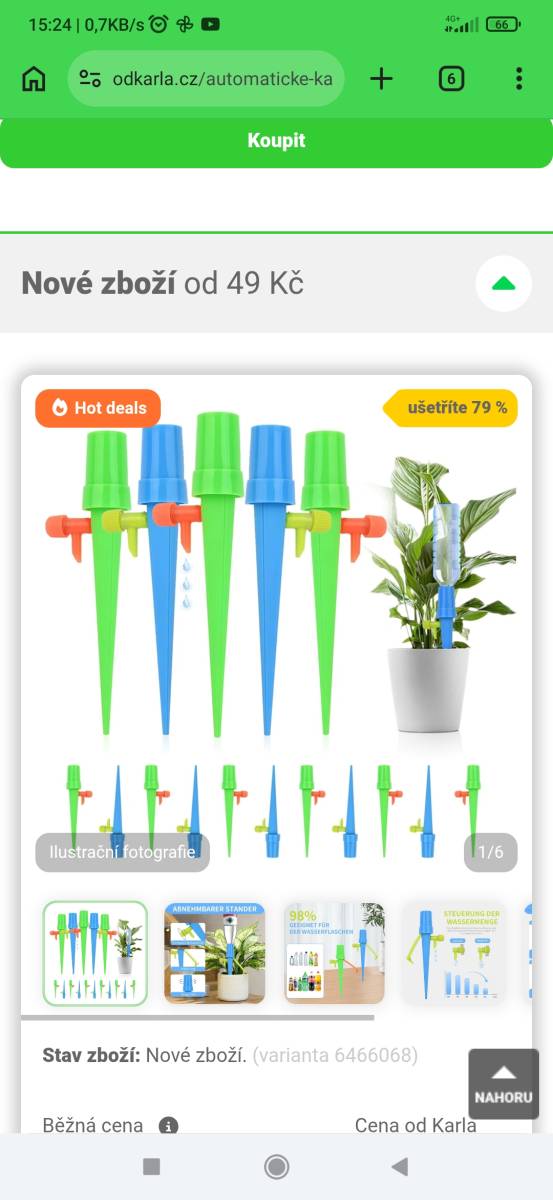Viewport: 553px width, 1200px height.
Task: Go to the system home screen
Action: click(276, 1166)
